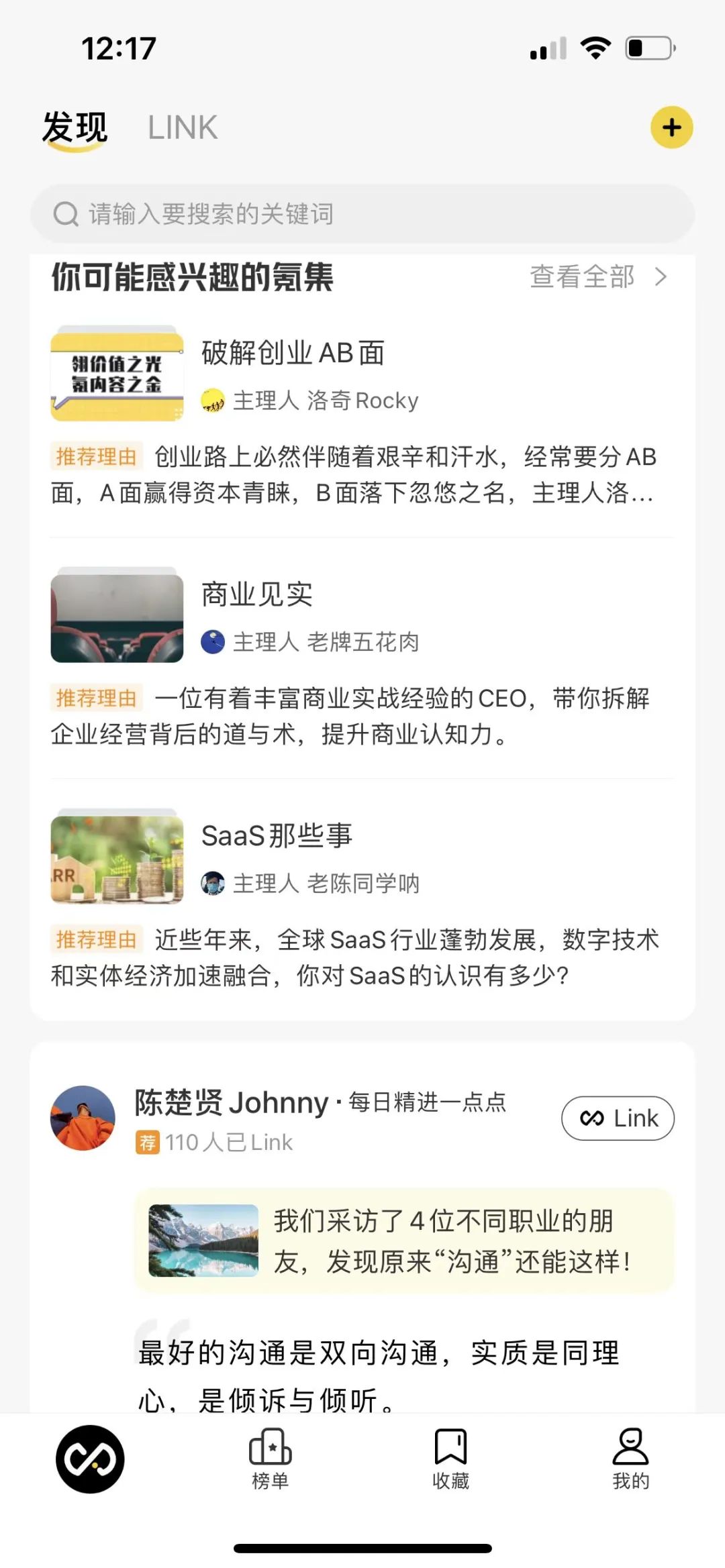This screenshot has height=1568, width=725.
Task: View 陈楚贤Johnny's profile avatar
Action: pos(83,1118)
